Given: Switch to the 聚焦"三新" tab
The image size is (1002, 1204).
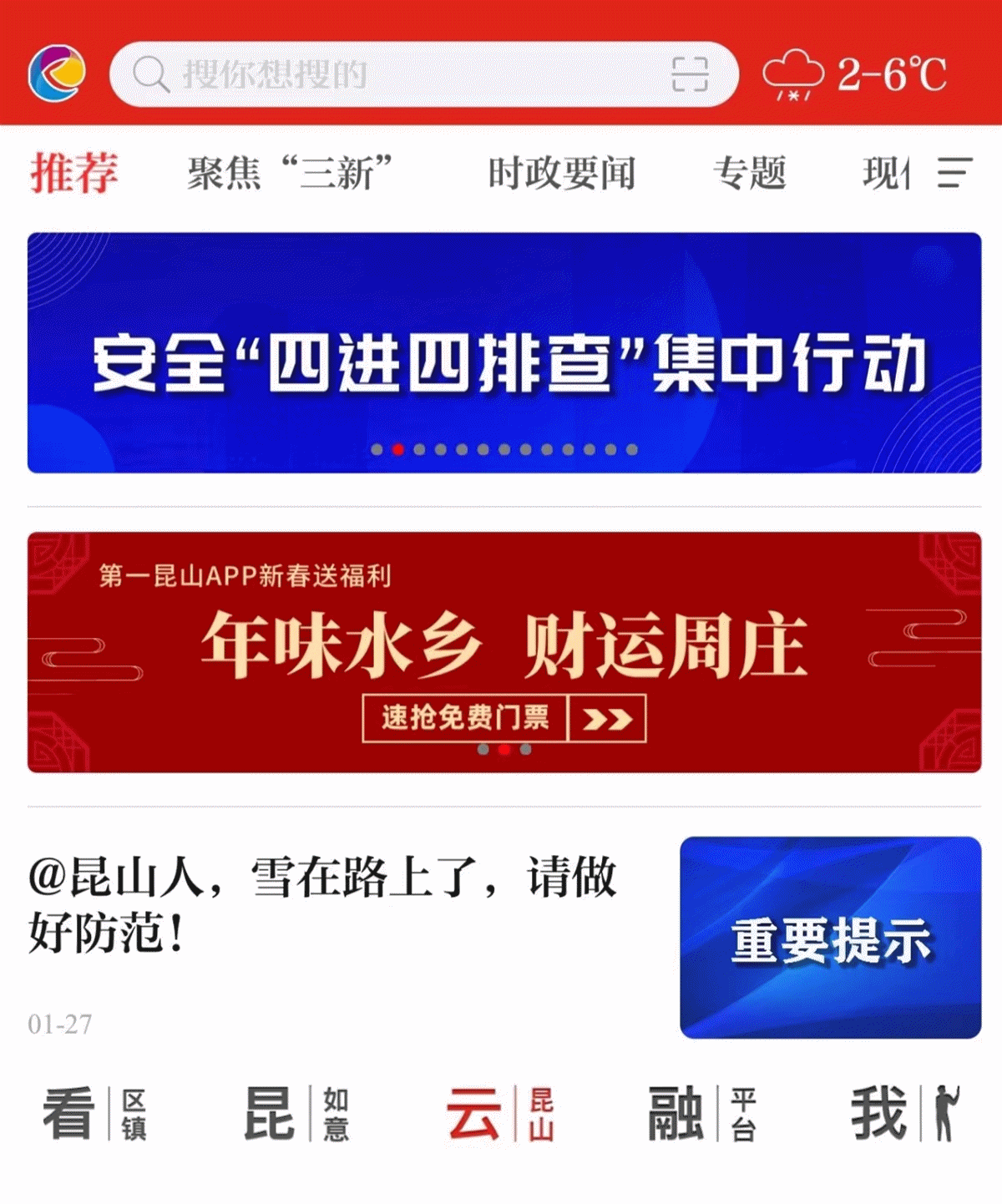Looking at the screenshot, I should coord(290,174).
